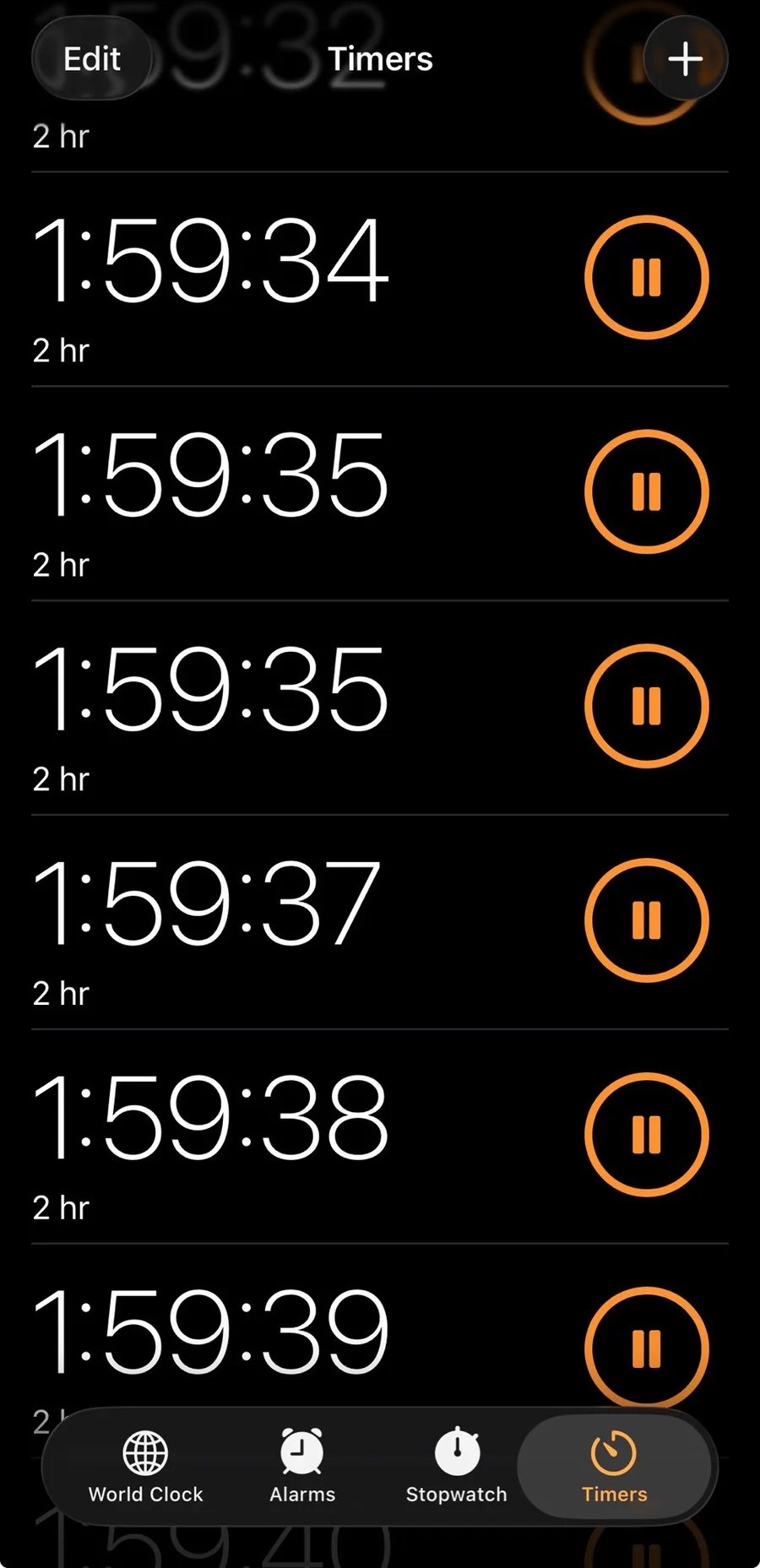Pause the 1:59:38 timer
Viewport: 760px width, 1568px height.
pos(646,1134)
